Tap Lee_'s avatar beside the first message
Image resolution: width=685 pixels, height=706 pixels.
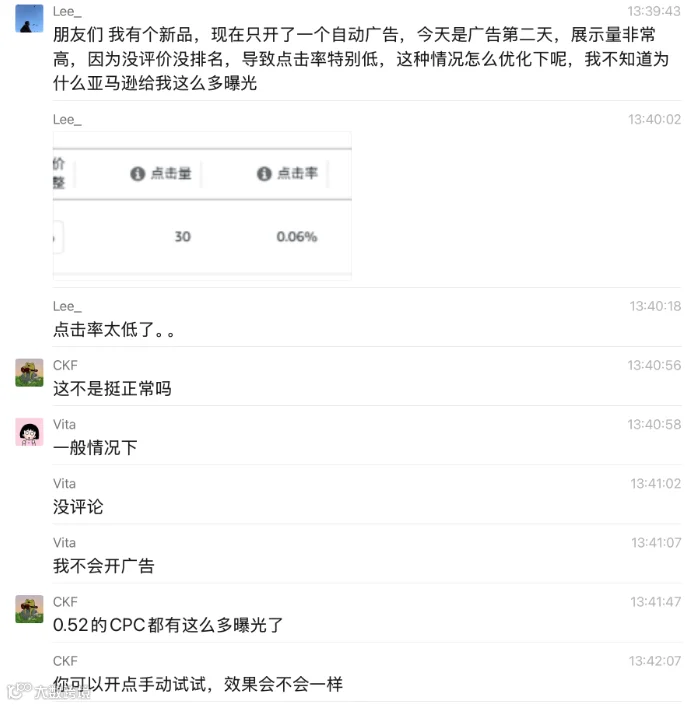click(x=29, y=18)
